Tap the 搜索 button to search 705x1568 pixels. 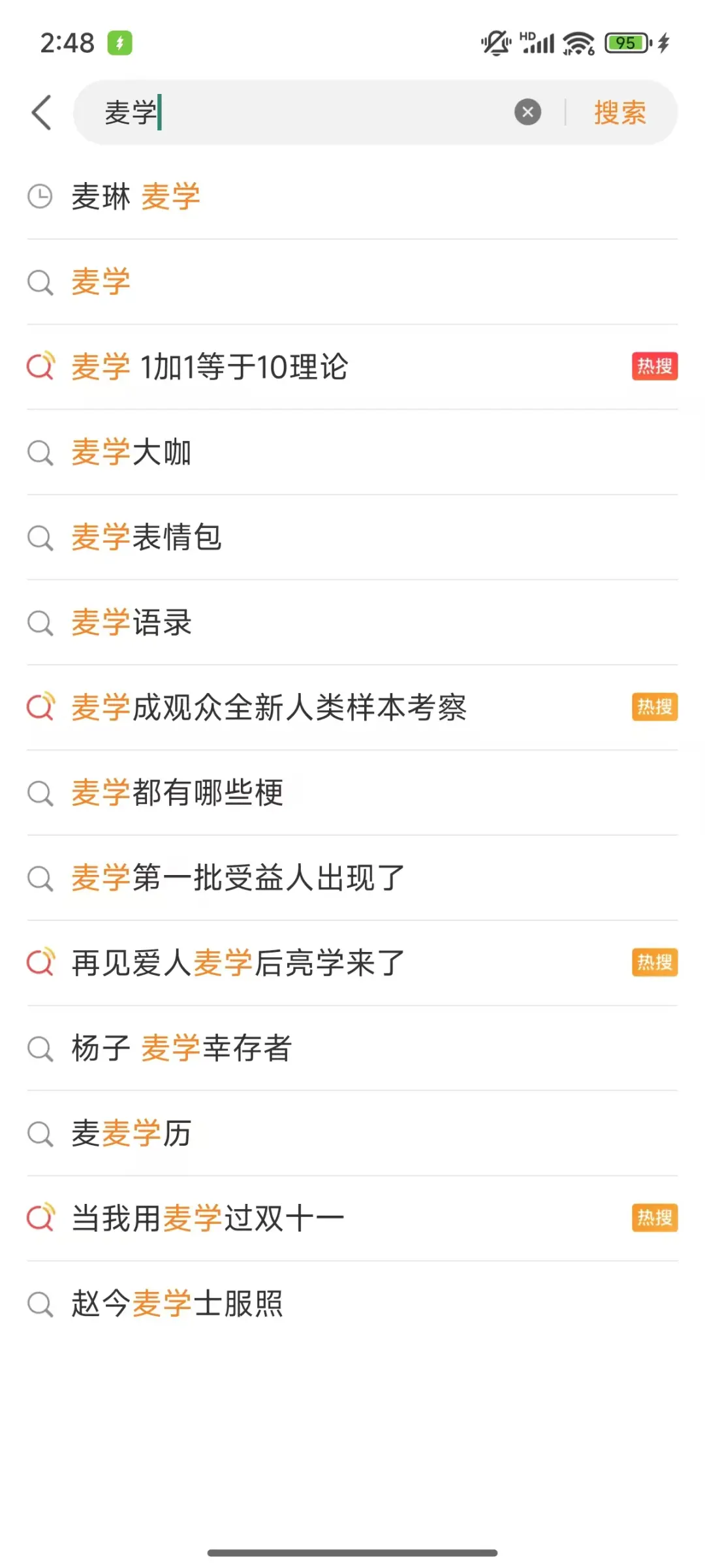tap(619, 112)
